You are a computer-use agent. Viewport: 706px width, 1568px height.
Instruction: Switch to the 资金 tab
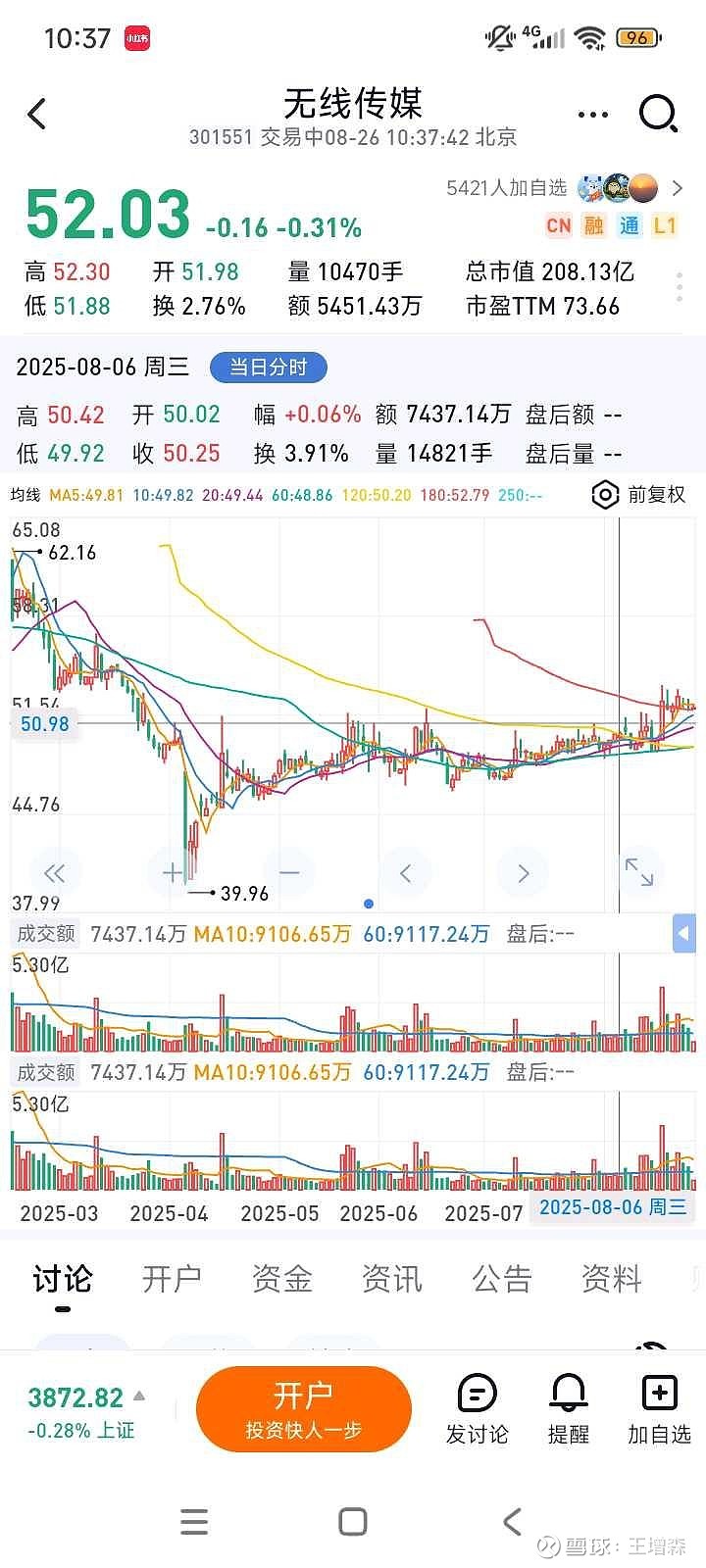click(x=281, y=1279)
